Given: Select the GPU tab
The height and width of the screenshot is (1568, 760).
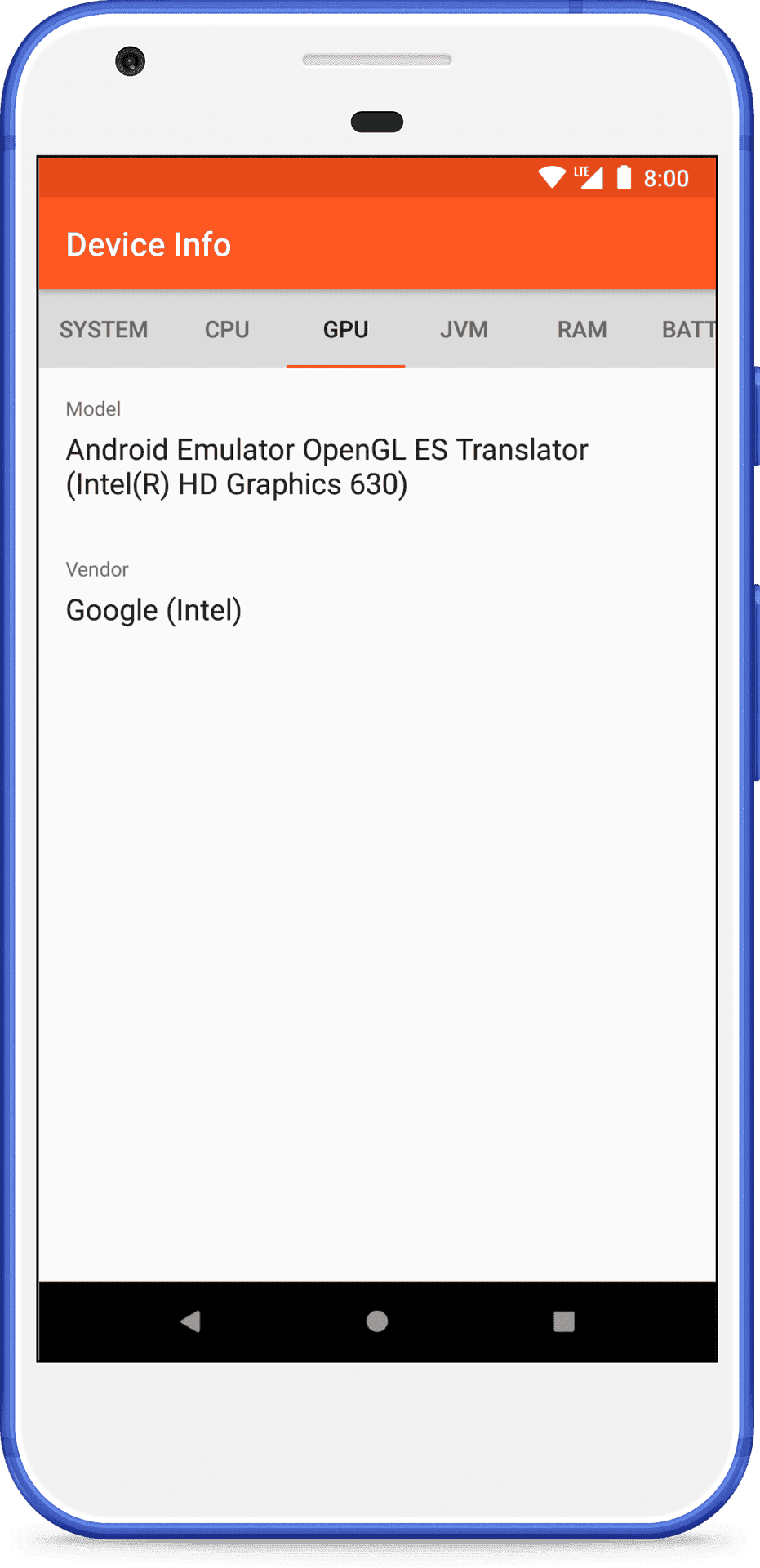Looking at the screenshot, I should [x=345, y=329].
